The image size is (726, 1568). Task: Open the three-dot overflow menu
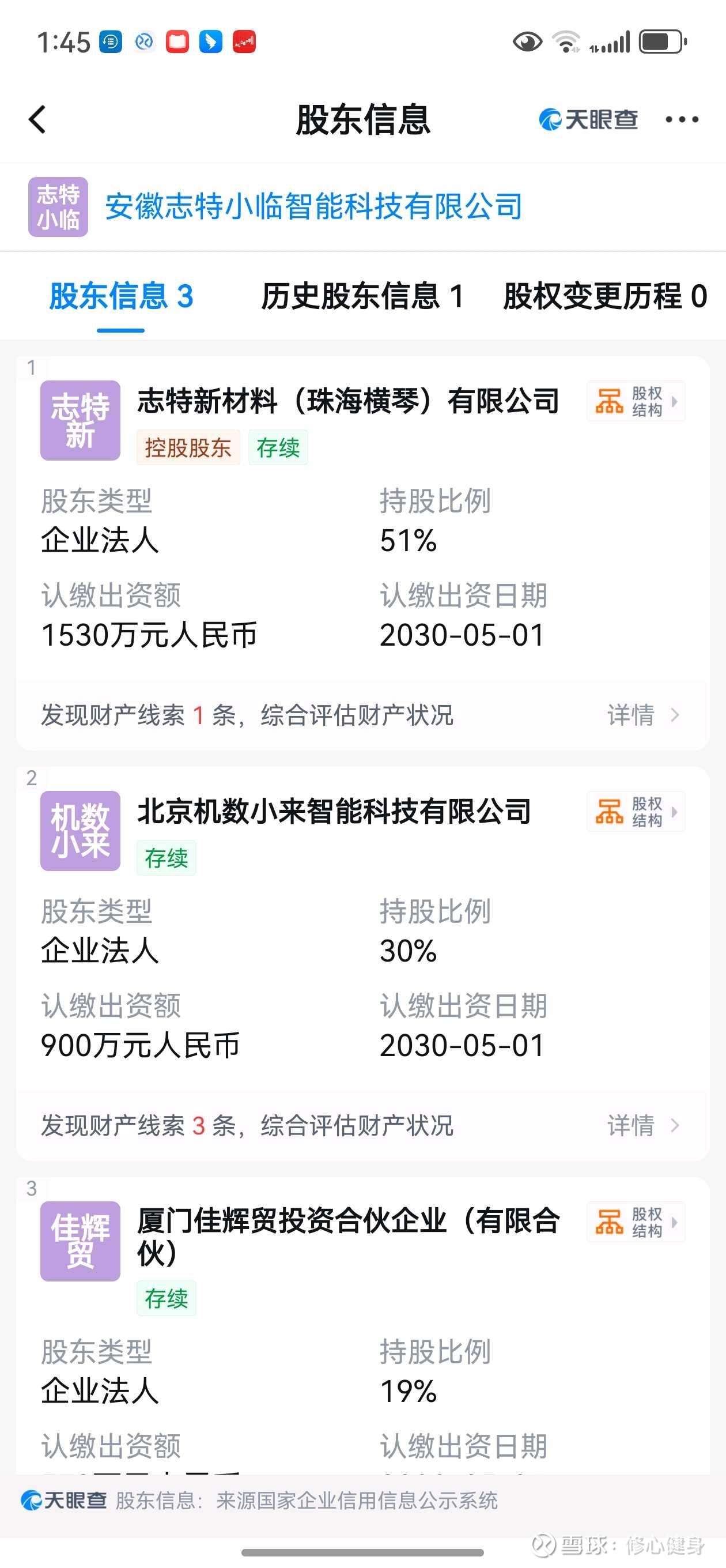682,119
